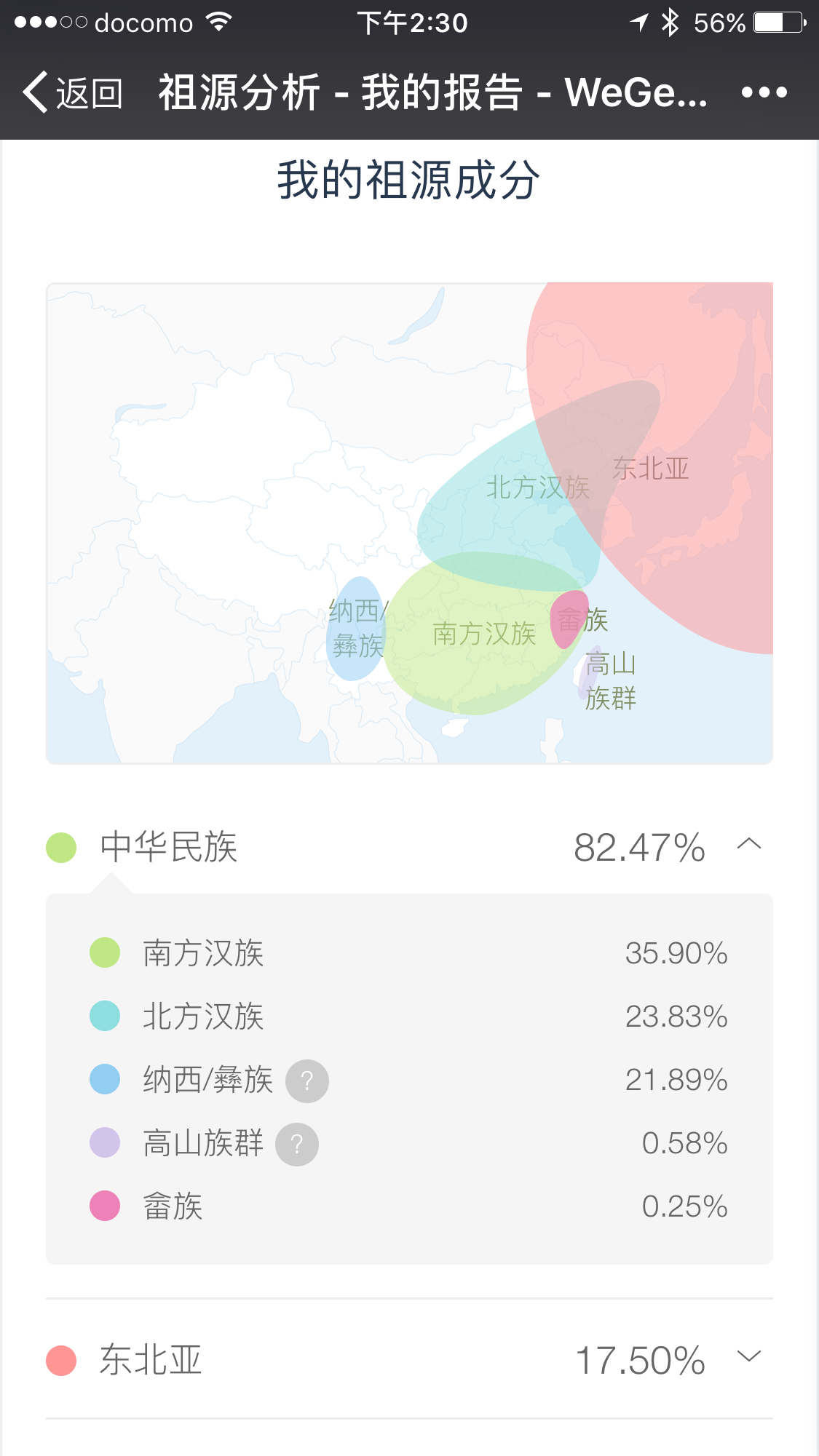
Task: Open the three-dot overflow menu
Action: [x=764, y=92]
